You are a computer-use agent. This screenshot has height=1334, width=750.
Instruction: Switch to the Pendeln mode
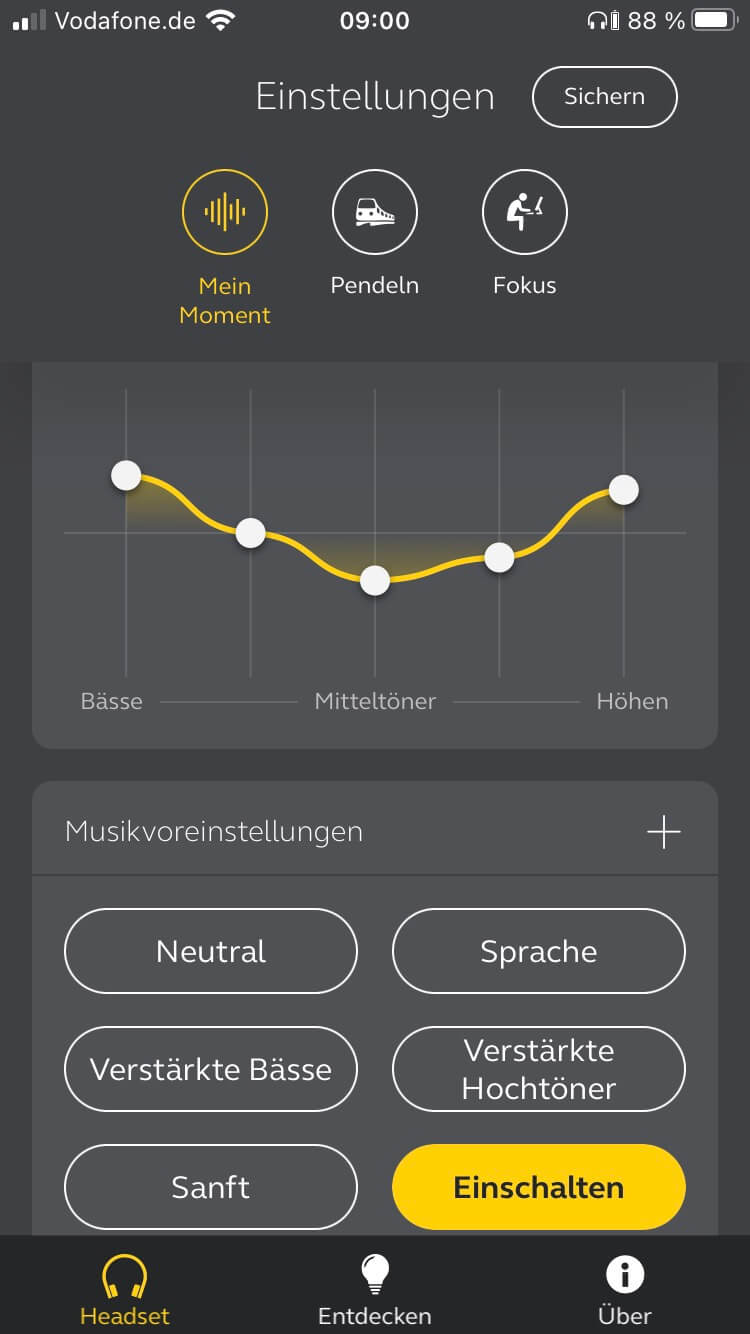click(375, 212)
